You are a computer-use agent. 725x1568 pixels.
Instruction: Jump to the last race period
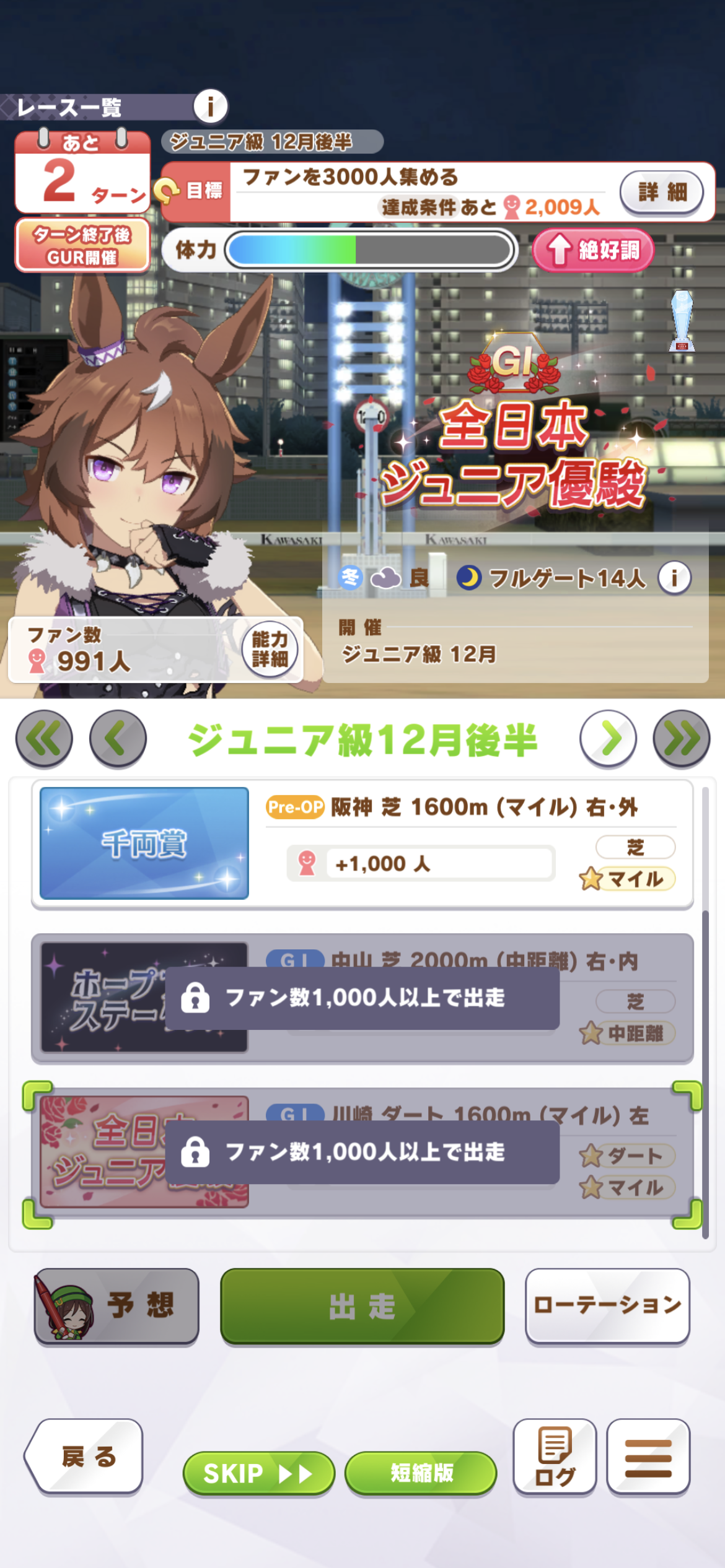coord(682,738)
